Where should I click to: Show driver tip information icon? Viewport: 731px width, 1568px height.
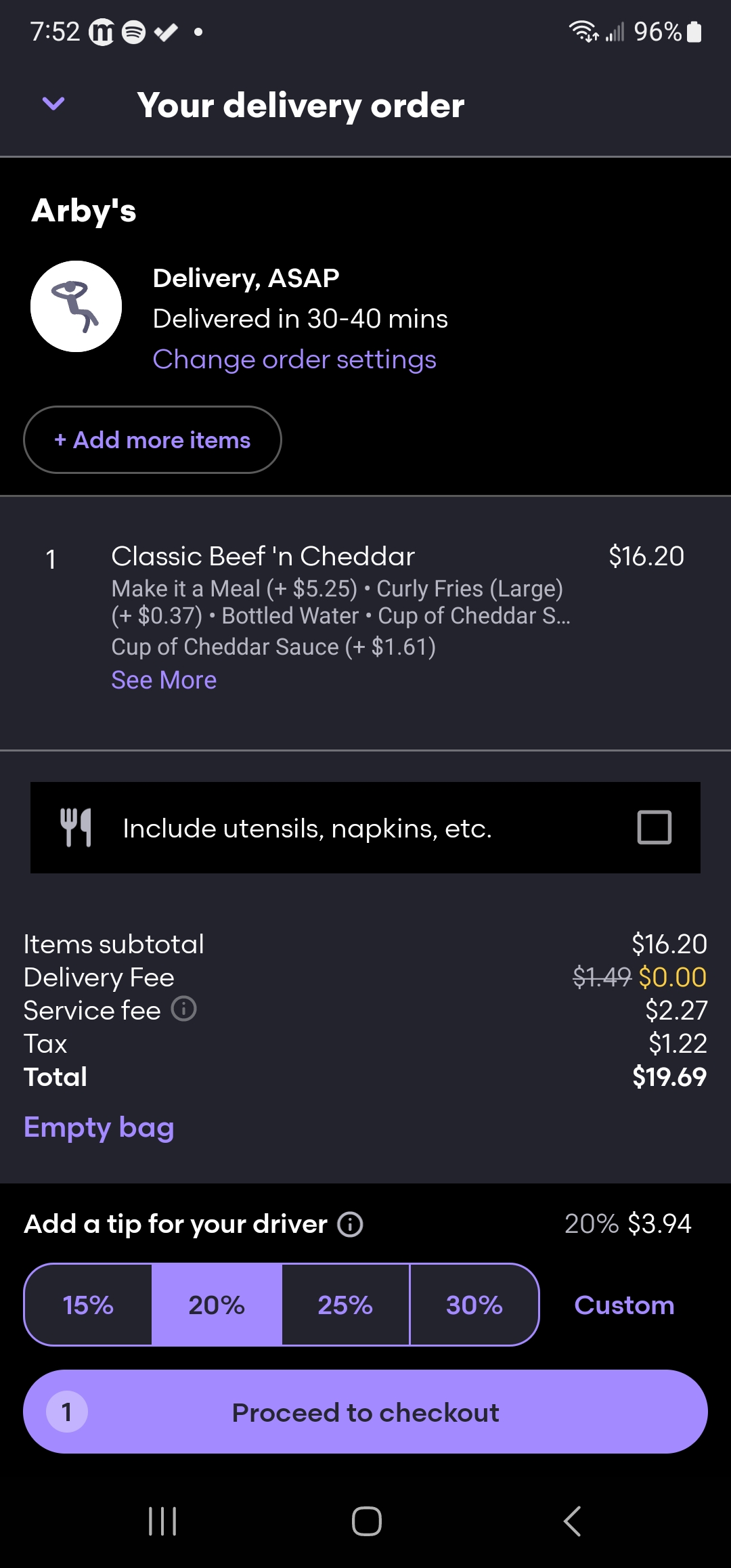(350, 1224)
